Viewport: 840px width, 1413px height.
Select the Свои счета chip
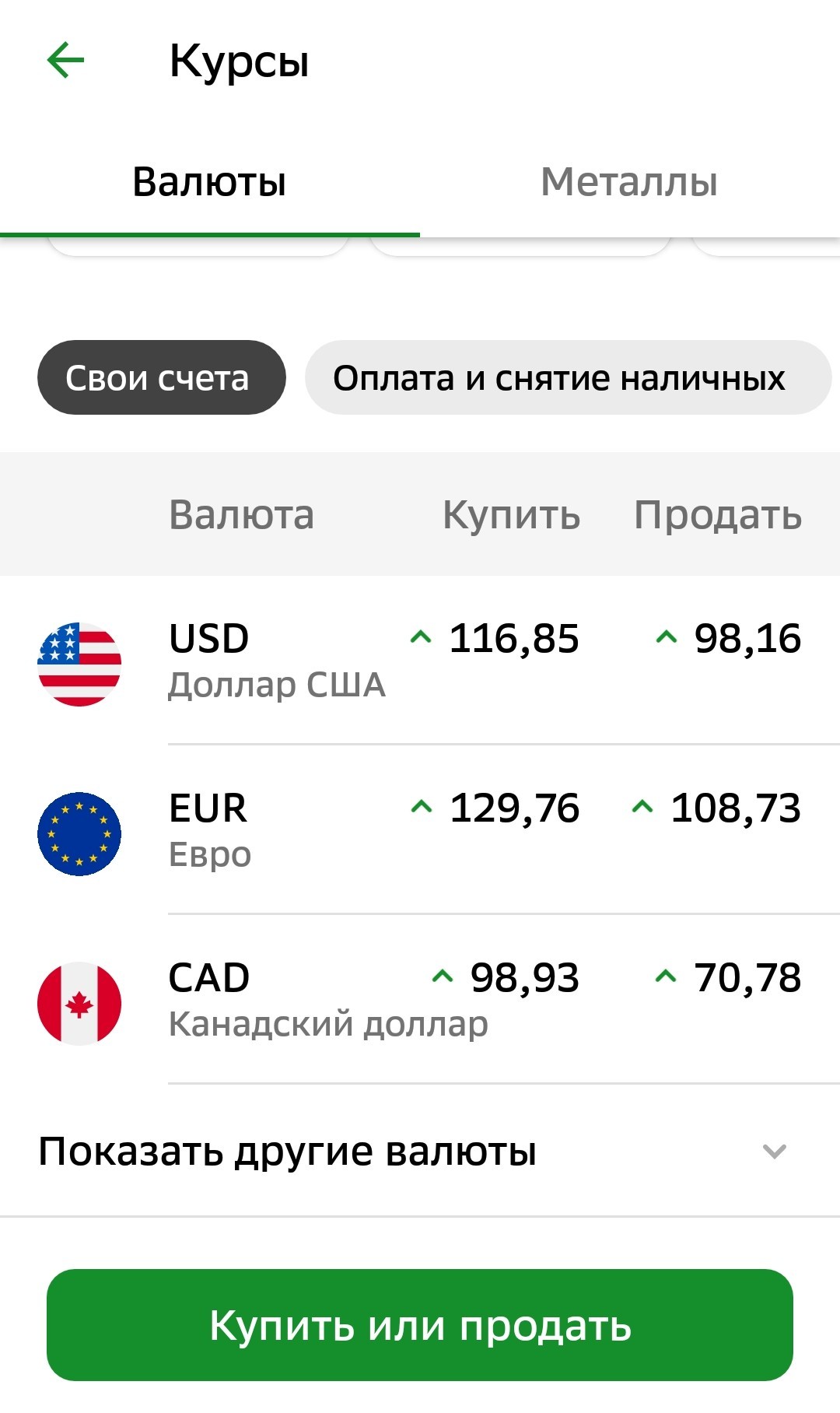click(x=162, y=377)
